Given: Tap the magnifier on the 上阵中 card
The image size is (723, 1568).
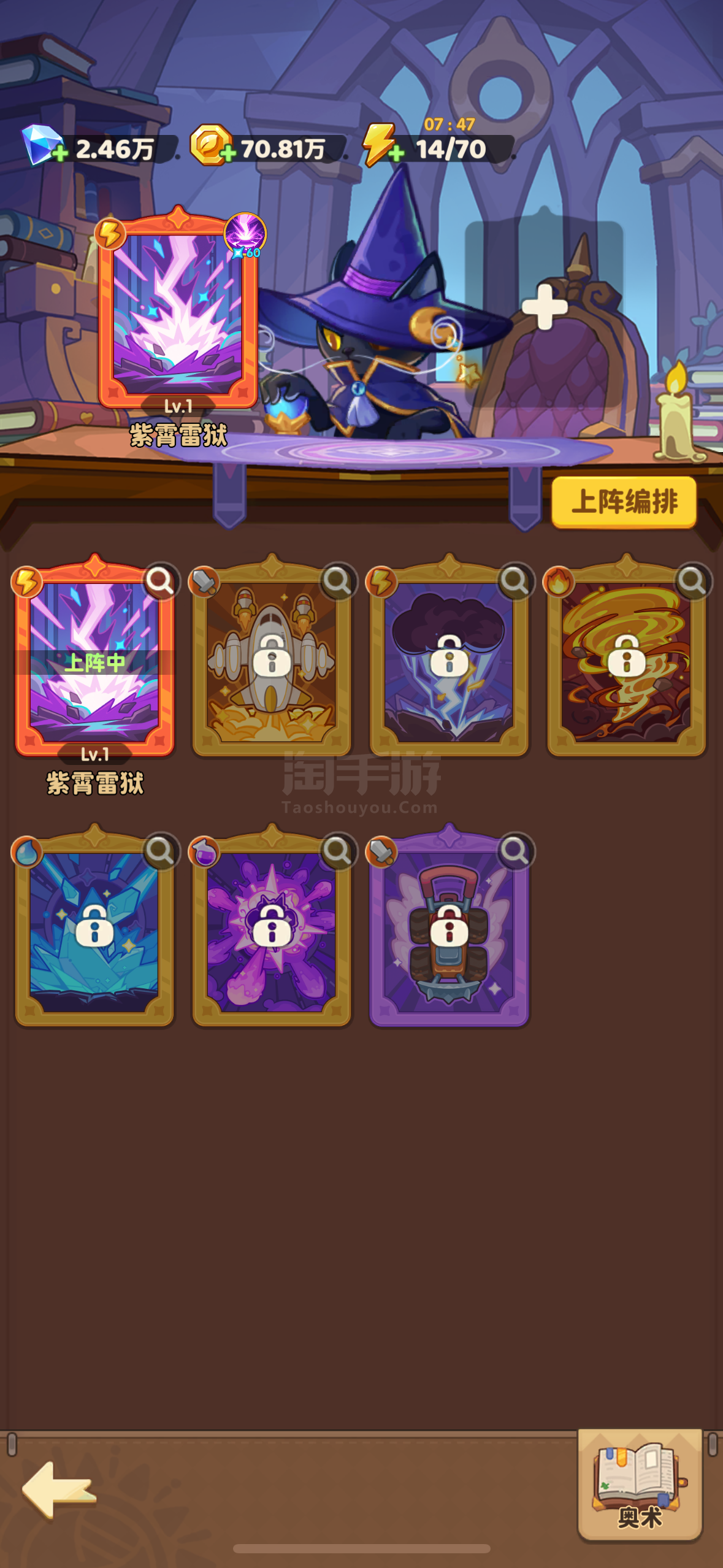Looking at the screenshot, I should tap(161, 581).
